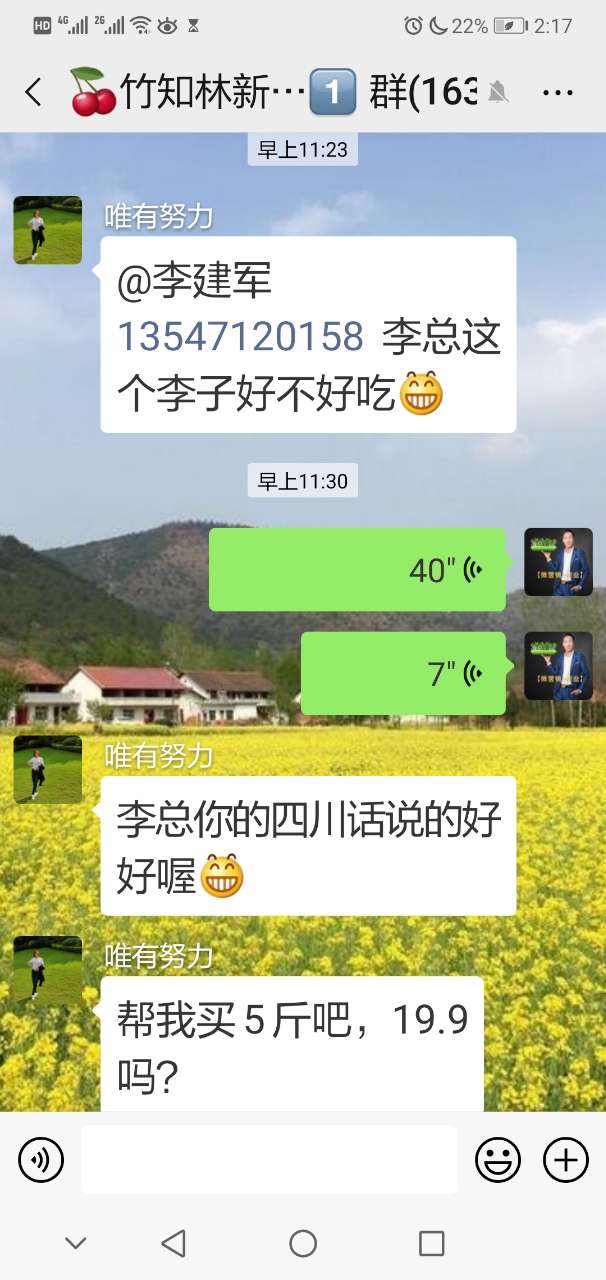Open the recent apps view
This screenshot has height=1280, width=606.
[x=431, y=1243]
